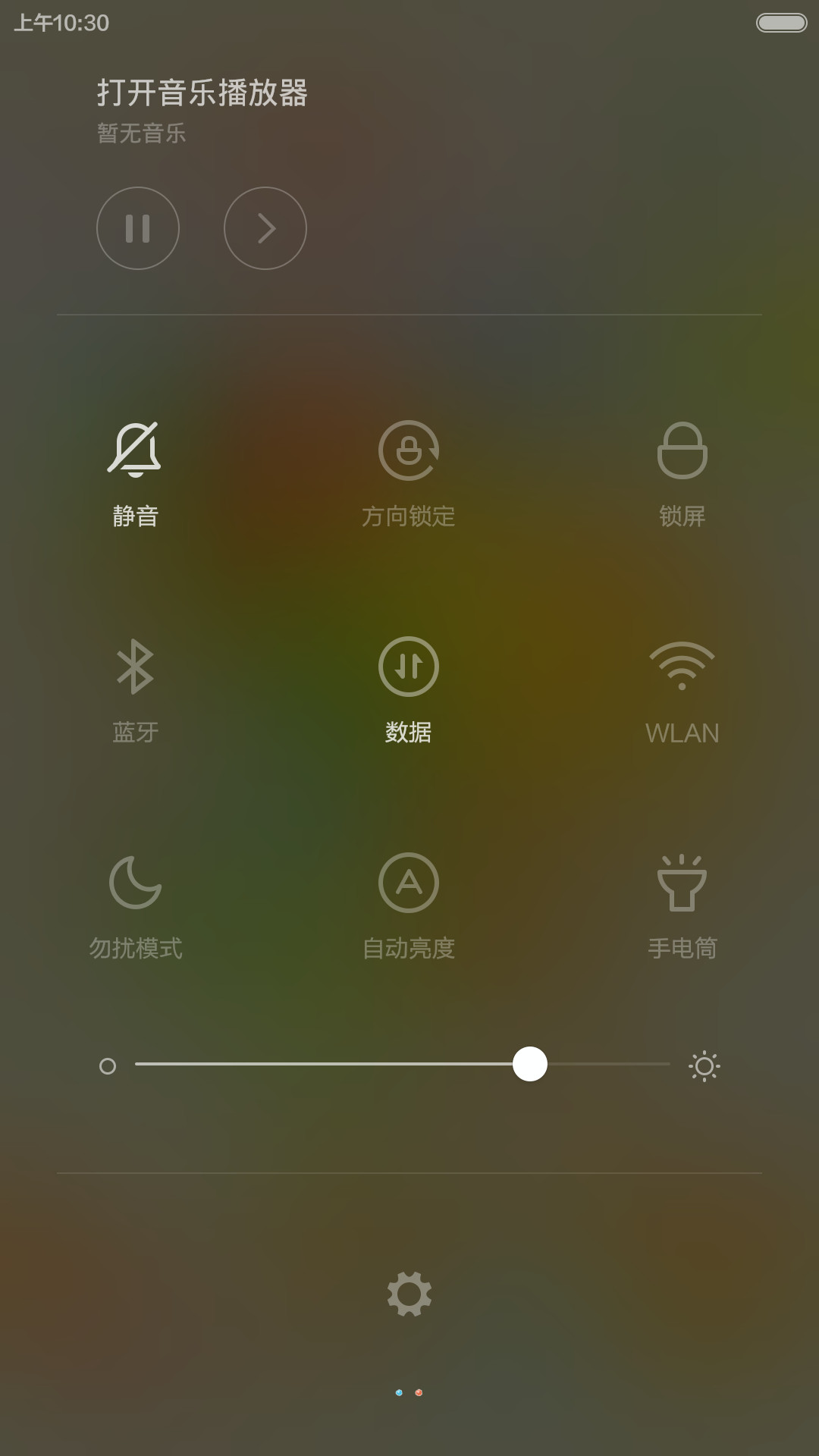Open the music player title
Image resolution: width=819 pixels, height=1456 pixels.
202,93
